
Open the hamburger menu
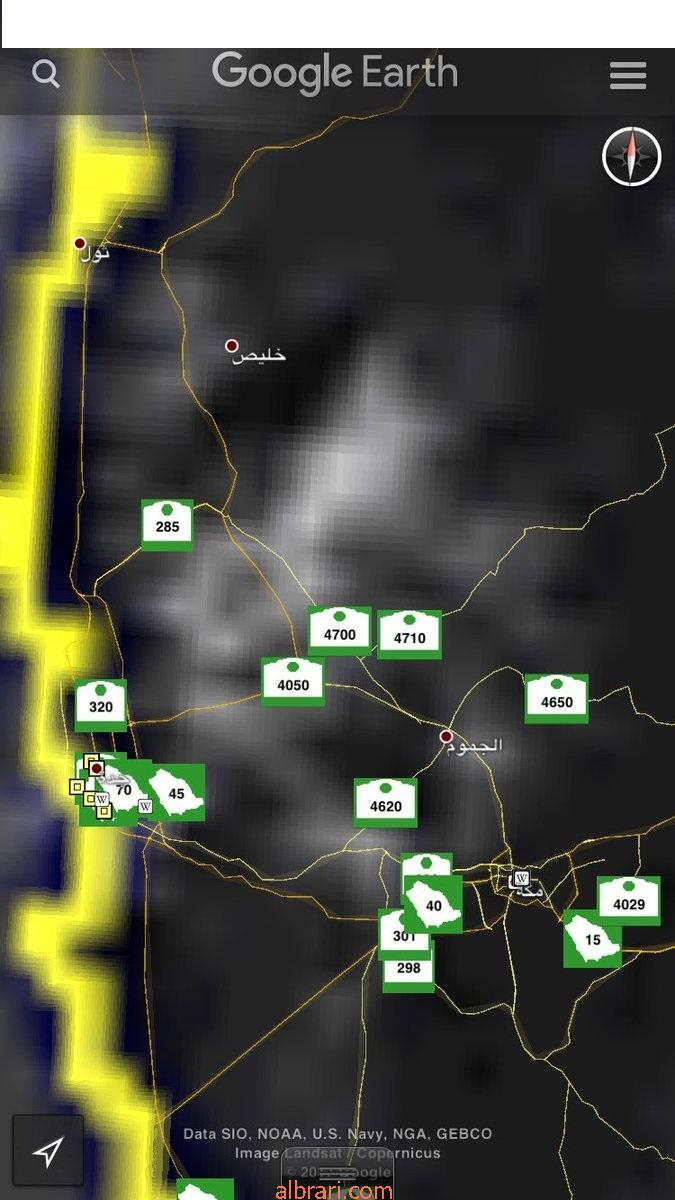tap(628, 75)
